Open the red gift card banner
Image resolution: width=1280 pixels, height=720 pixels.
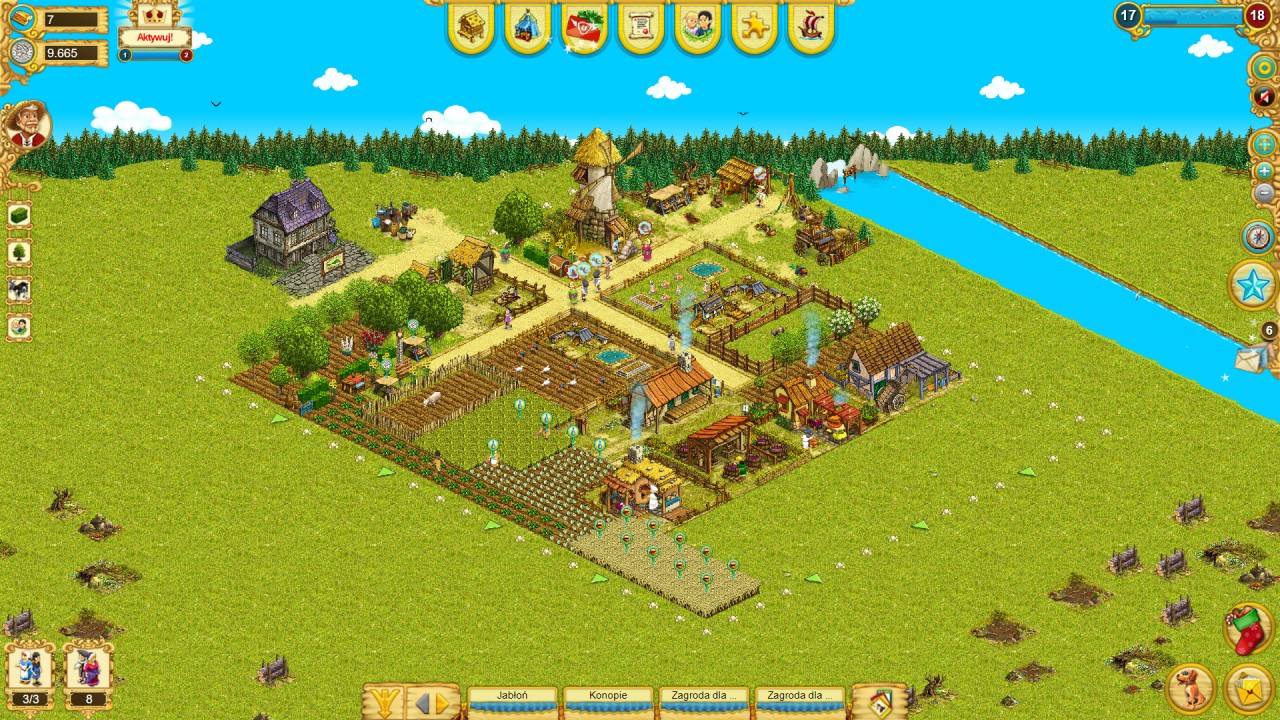(x=584, y=27)
